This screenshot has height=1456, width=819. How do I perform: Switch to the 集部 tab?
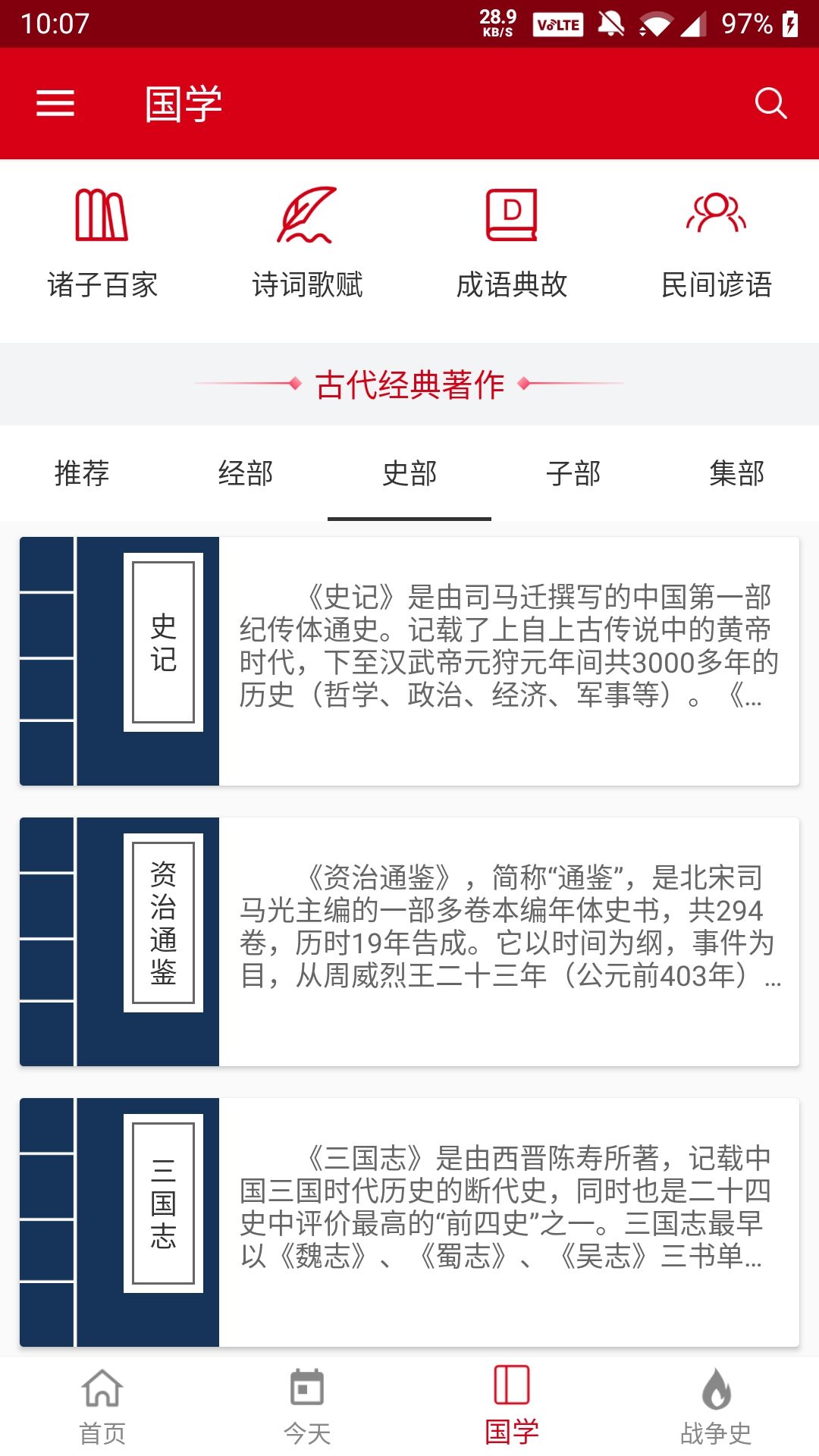(x=737, y=473)
